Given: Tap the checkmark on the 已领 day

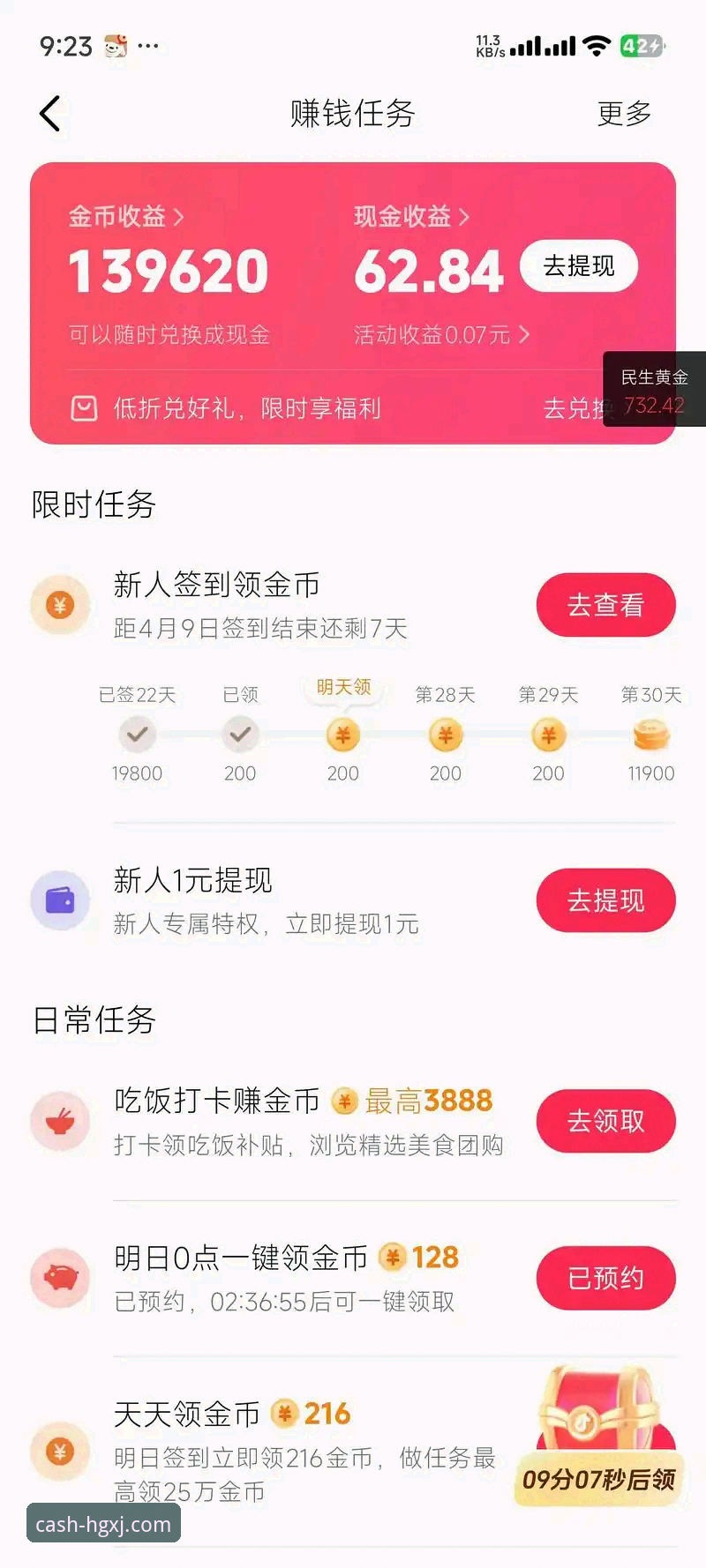Looking at the screenshot, I should pos(240,735).
